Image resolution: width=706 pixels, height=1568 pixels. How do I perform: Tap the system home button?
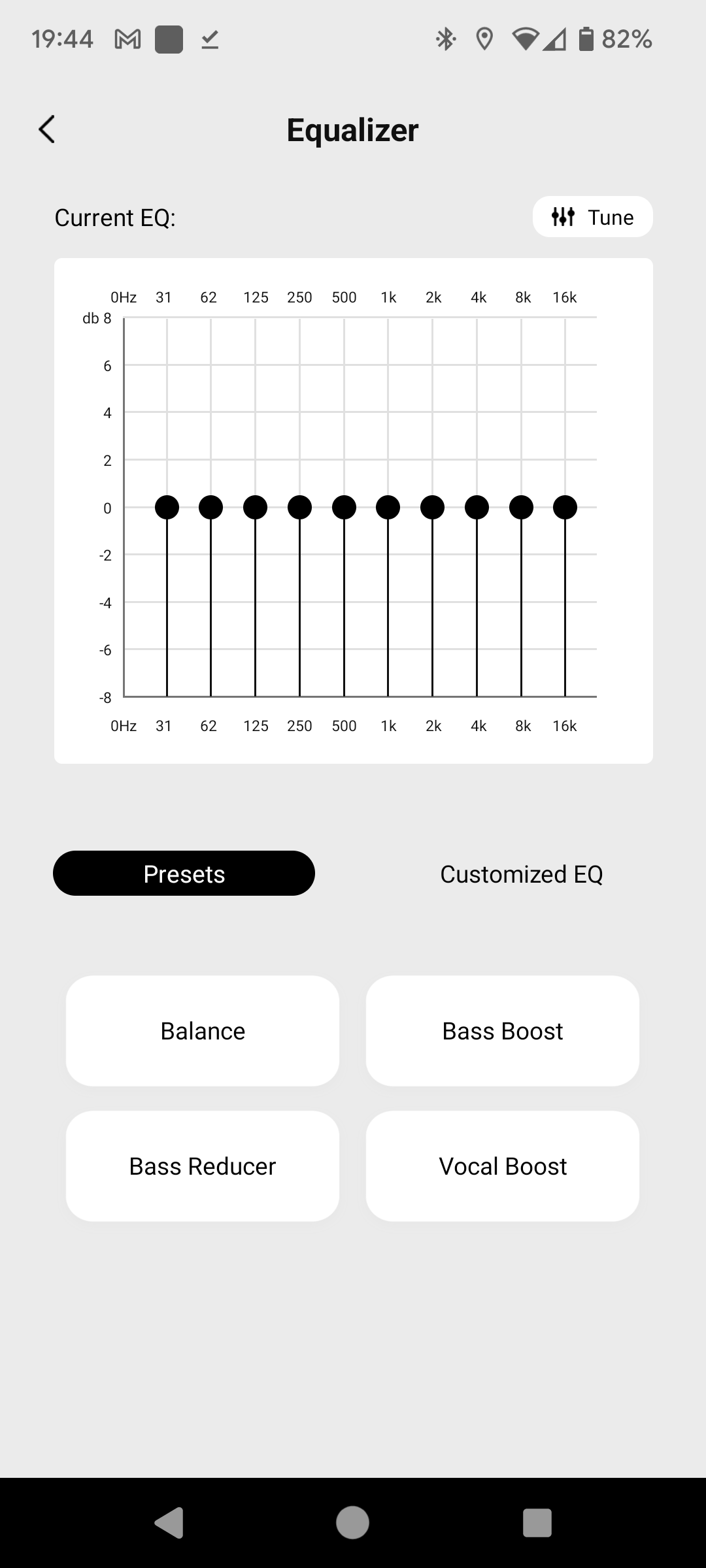352,1522
